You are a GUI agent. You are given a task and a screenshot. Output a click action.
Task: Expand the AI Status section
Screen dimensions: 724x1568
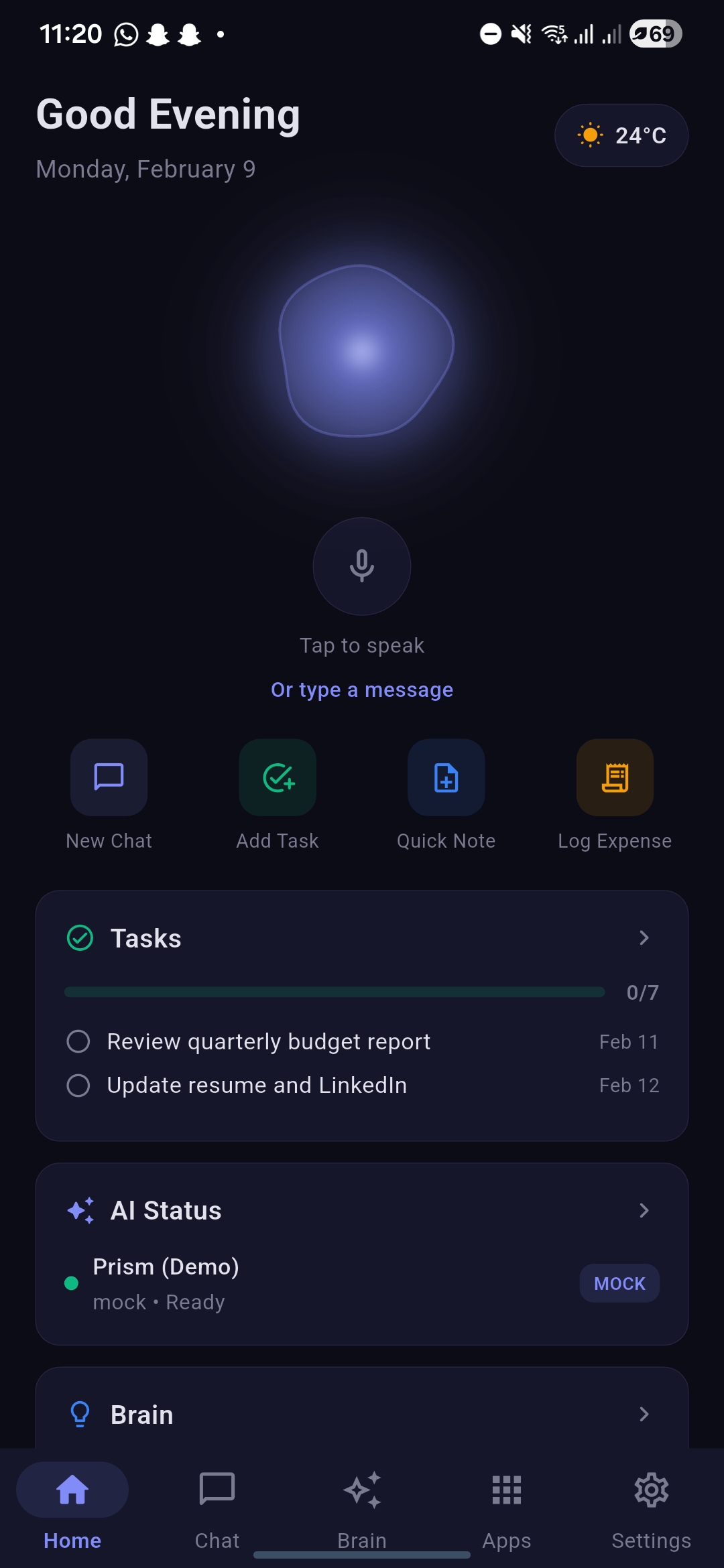644,1210
